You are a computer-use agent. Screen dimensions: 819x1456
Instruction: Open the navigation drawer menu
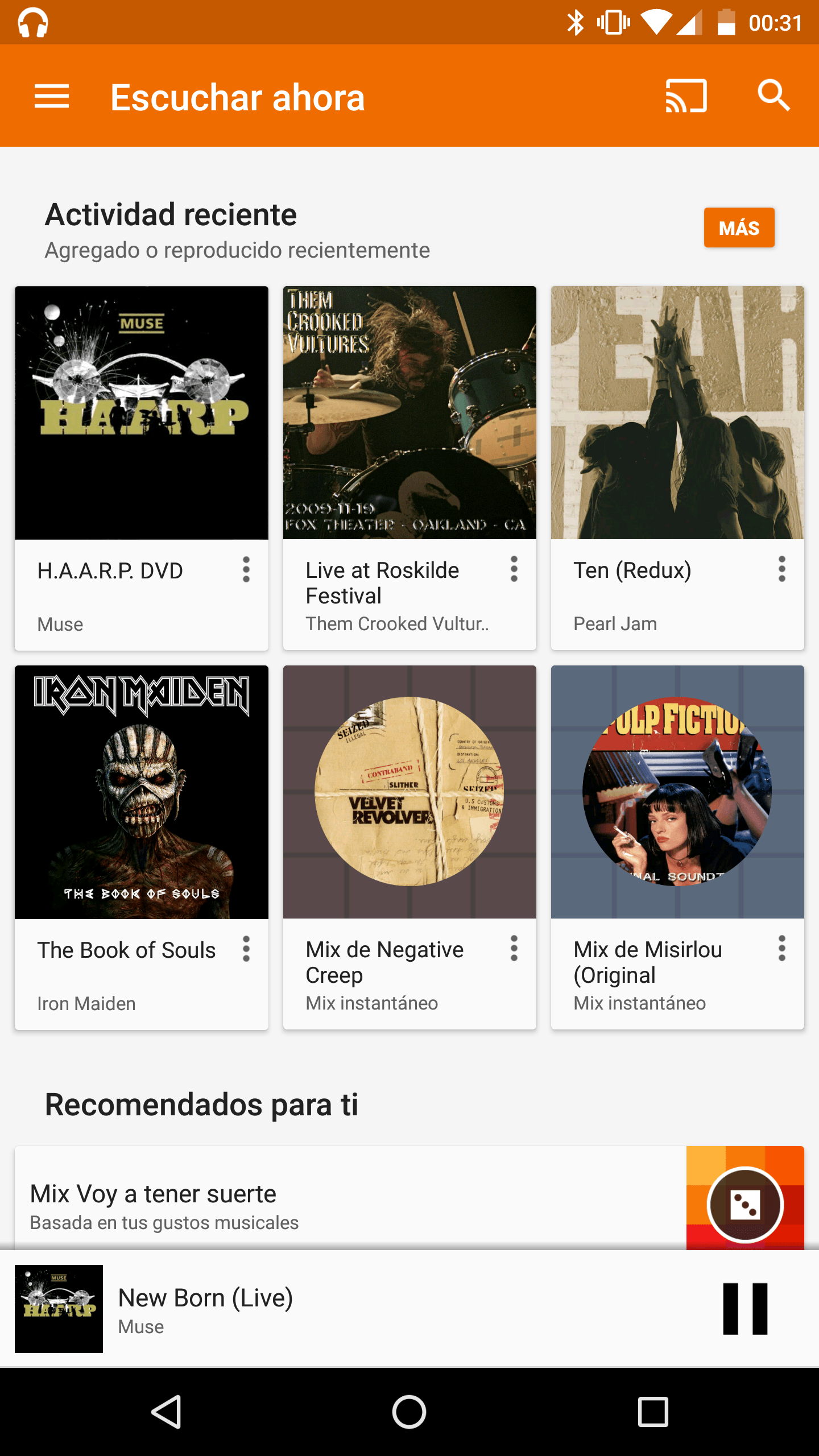click(x=52, y=96)
